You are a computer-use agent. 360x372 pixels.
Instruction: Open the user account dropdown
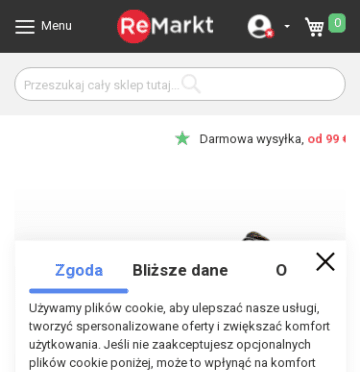[x=269, y=26]
